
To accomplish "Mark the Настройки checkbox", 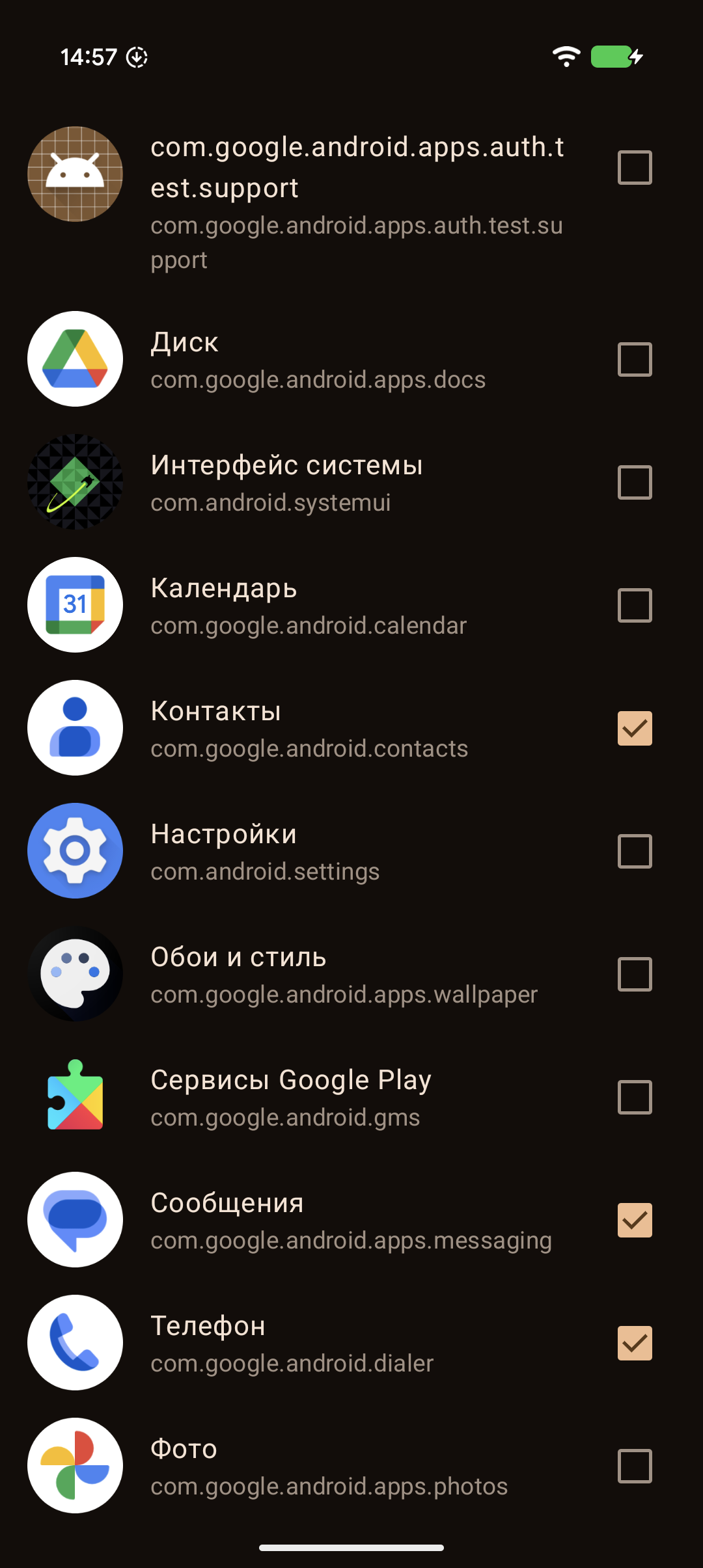I will coord(635,851).
